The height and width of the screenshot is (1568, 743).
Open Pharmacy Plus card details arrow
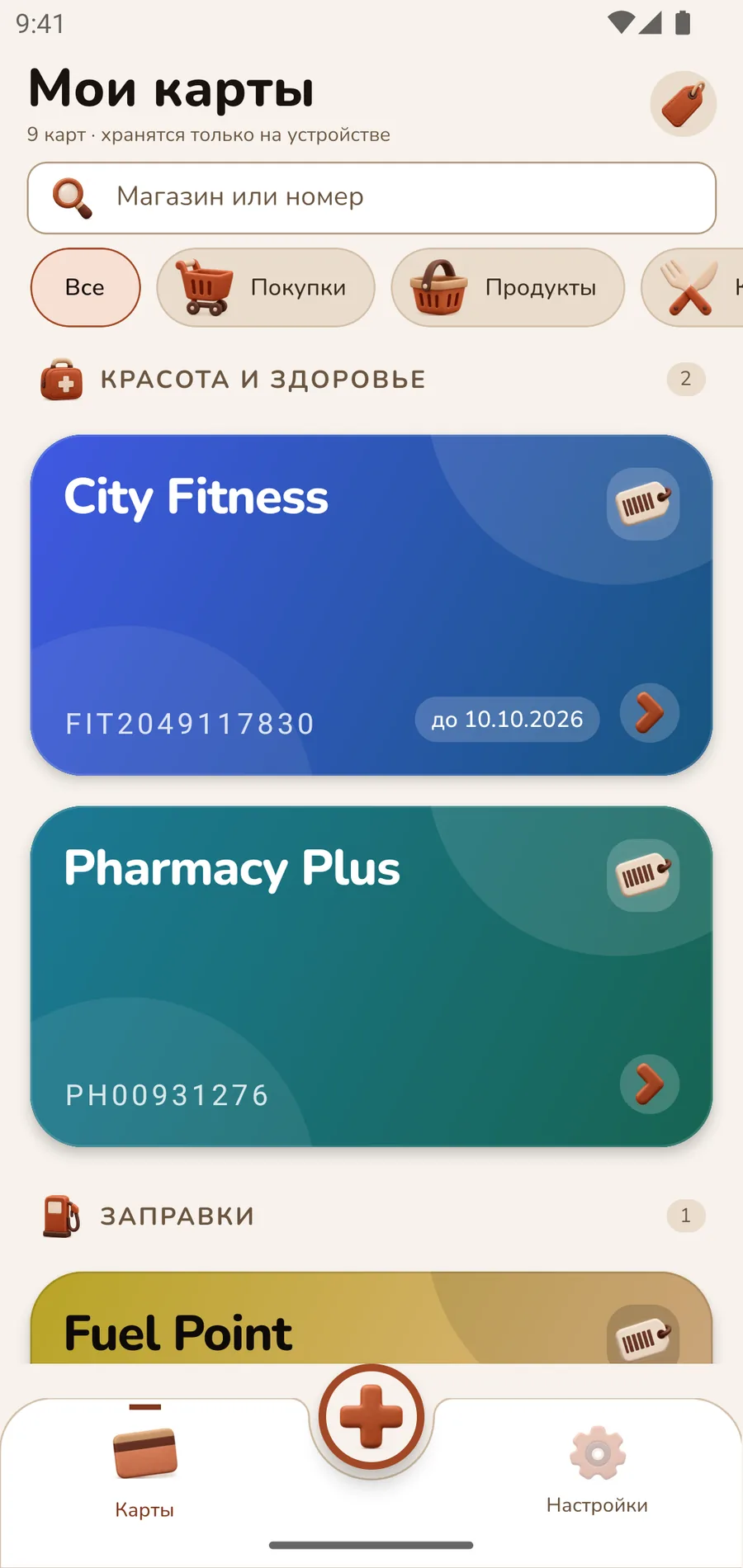coord(650,1084)
